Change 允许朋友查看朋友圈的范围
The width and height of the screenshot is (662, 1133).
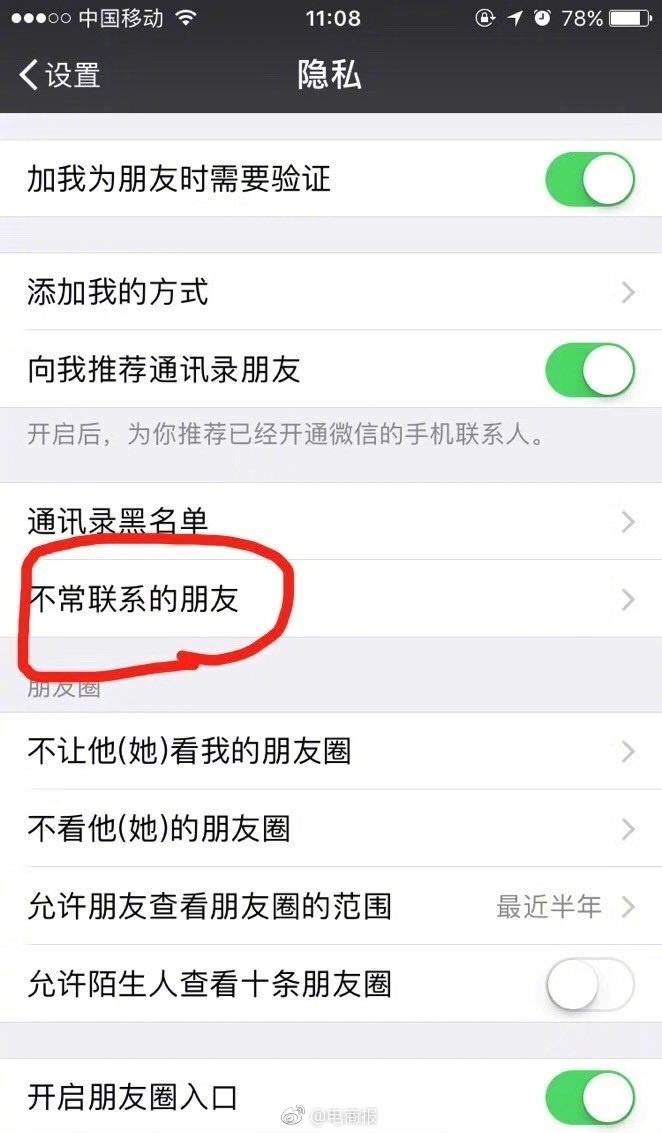coord(330,906)
